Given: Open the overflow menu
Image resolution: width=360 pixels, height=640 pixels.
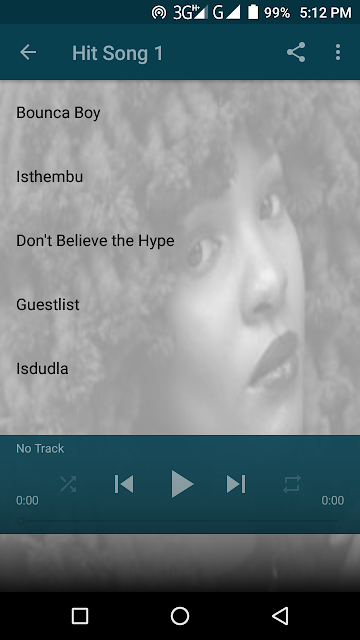Looking at the screenshot, I should pos(338,52).
